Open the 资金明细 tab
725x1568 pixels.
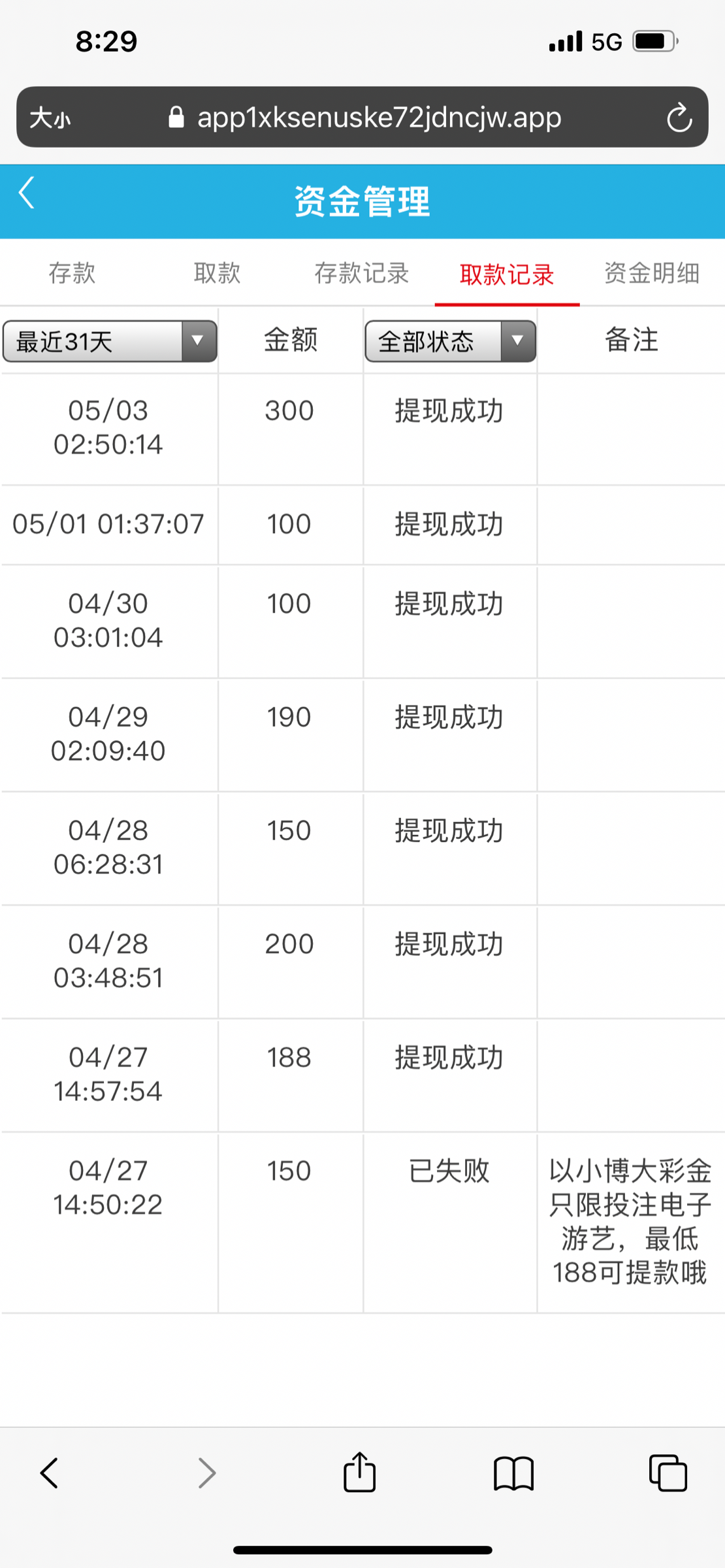(x=652, y=273)
